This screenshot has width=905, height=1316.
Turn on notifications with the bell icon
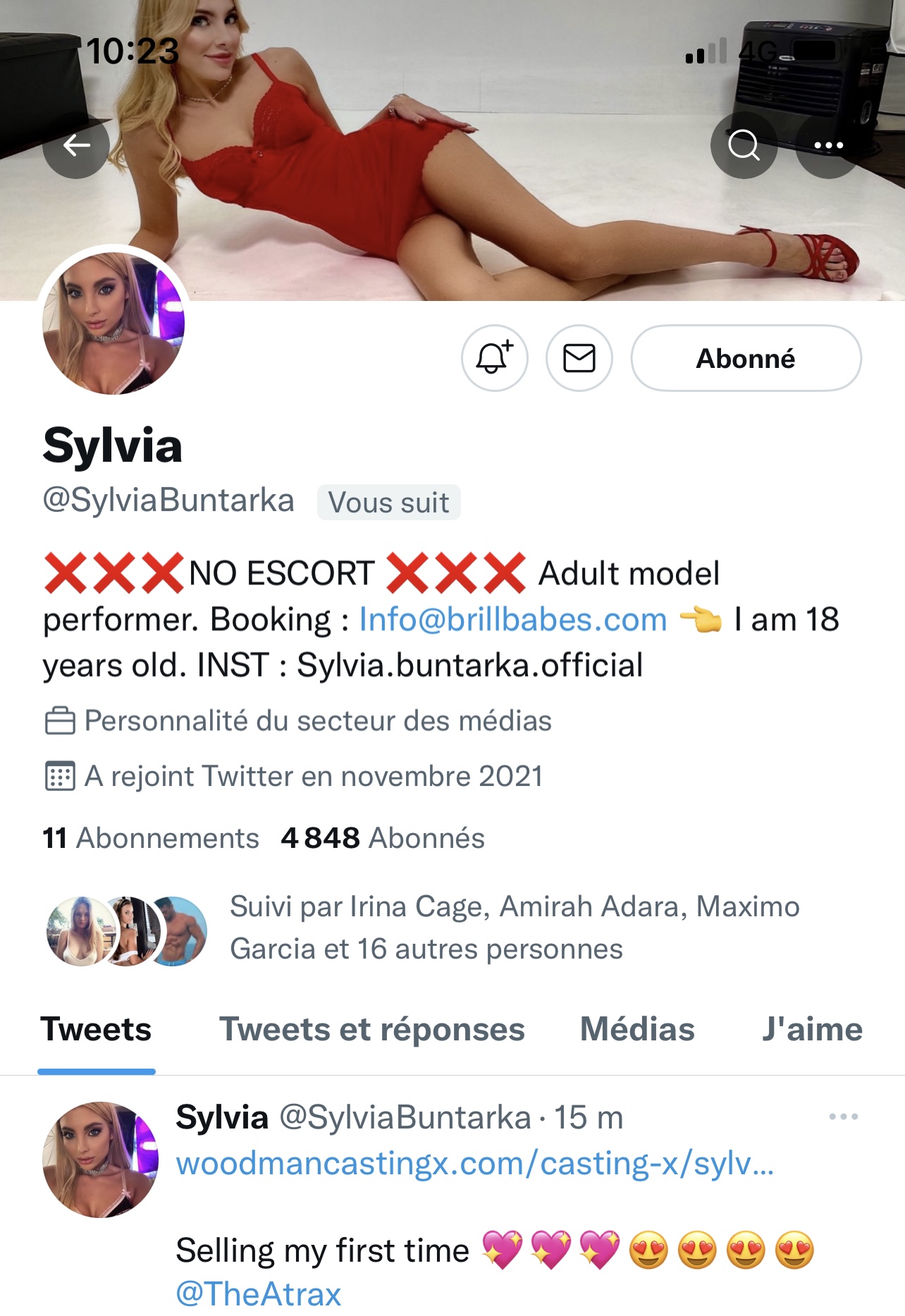(495, 358)
